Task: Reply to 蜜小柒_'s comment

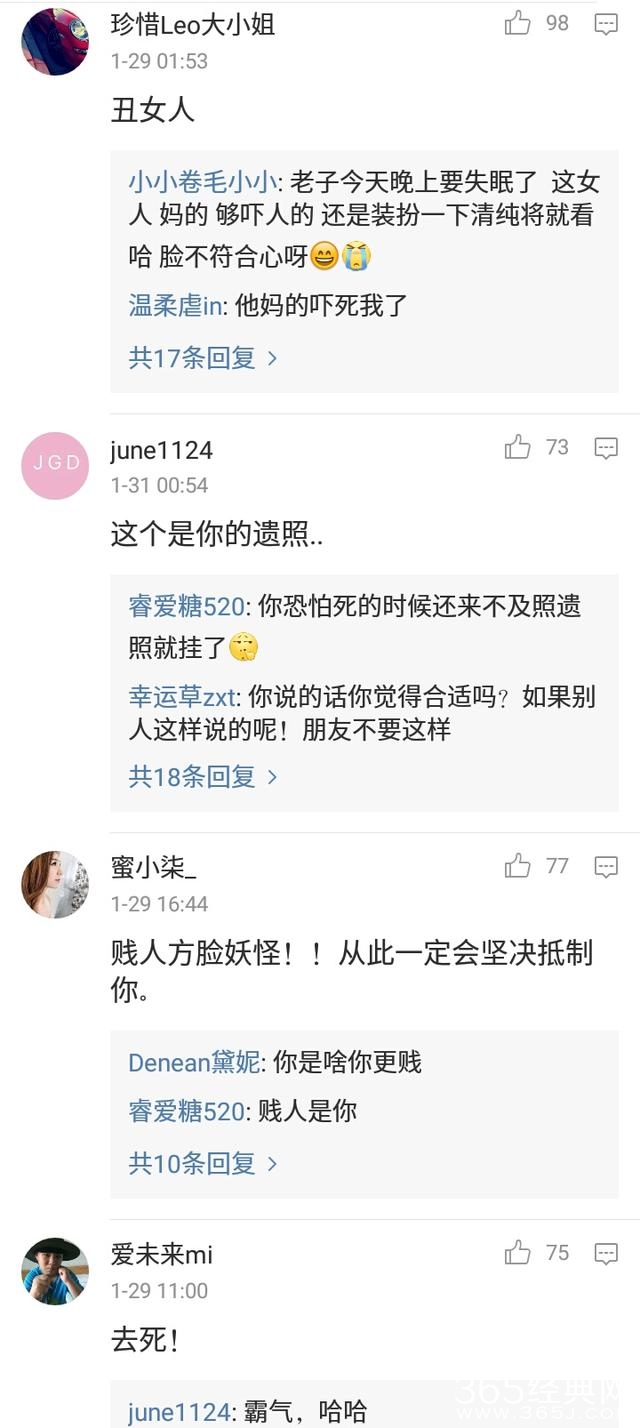Action: (x=606, y=867)
